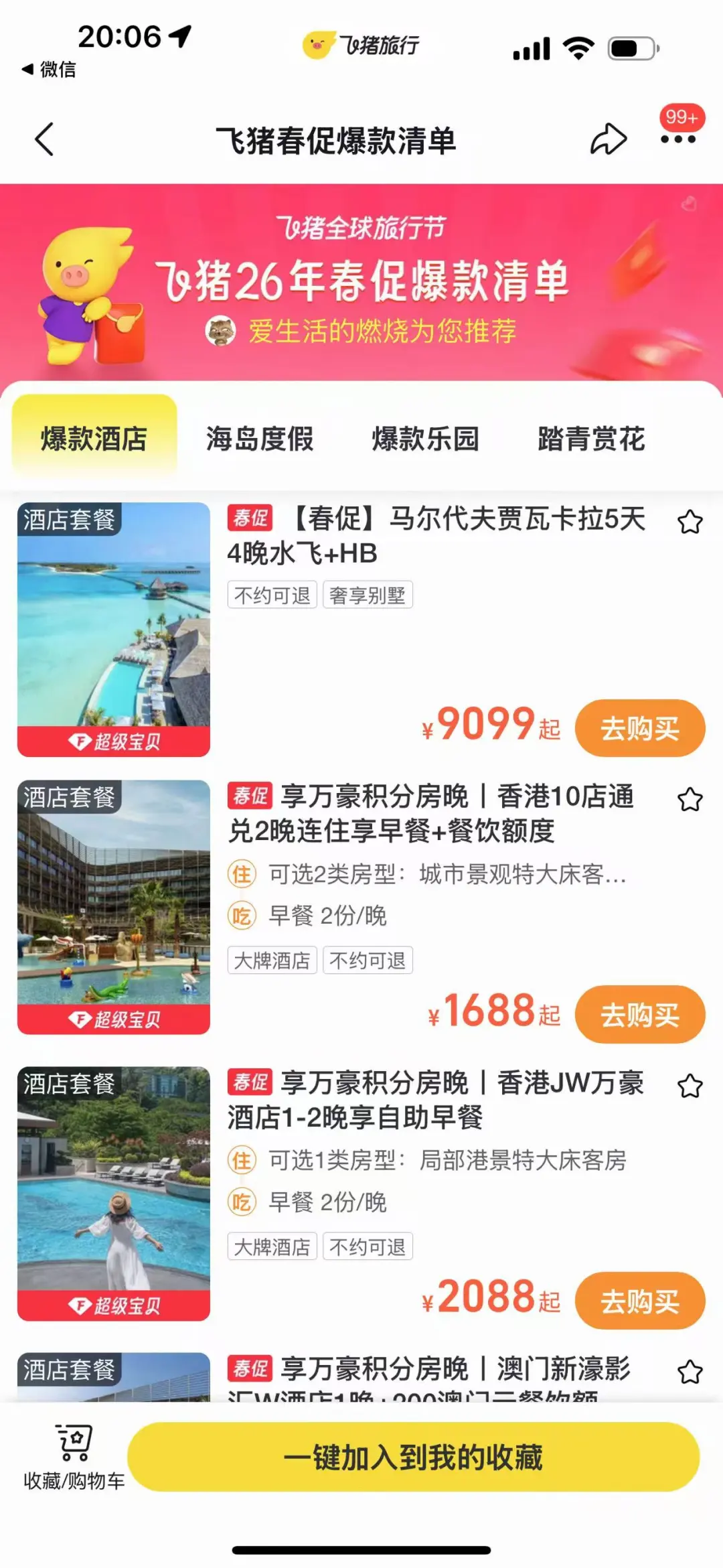The width and height of the screenshot is (723, 1568).
Task: Star the 香港10店通兑 hotel deal
Action: pyautogui.click(x=690, y=800)
